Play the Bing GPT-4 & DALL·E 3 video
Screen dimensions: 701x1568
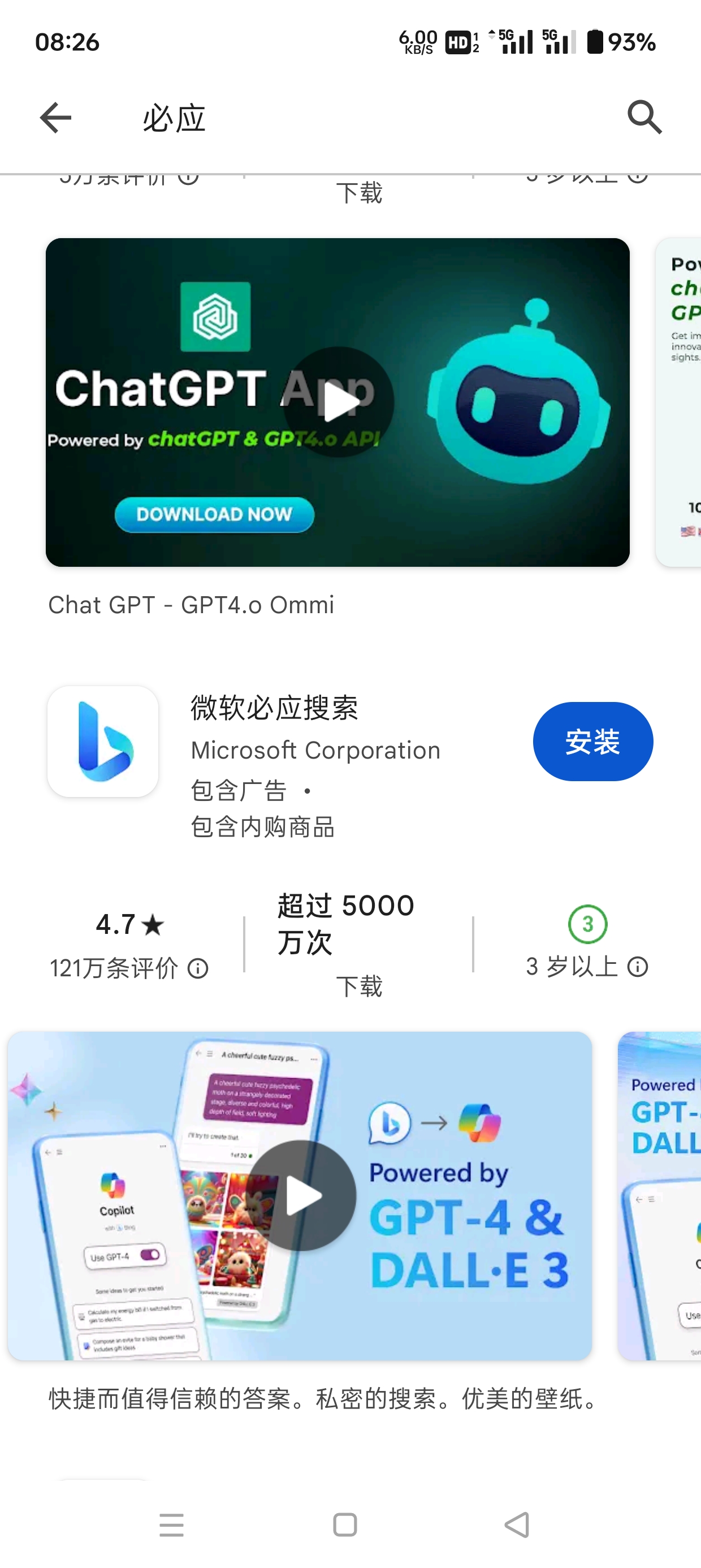(301, 1195)
